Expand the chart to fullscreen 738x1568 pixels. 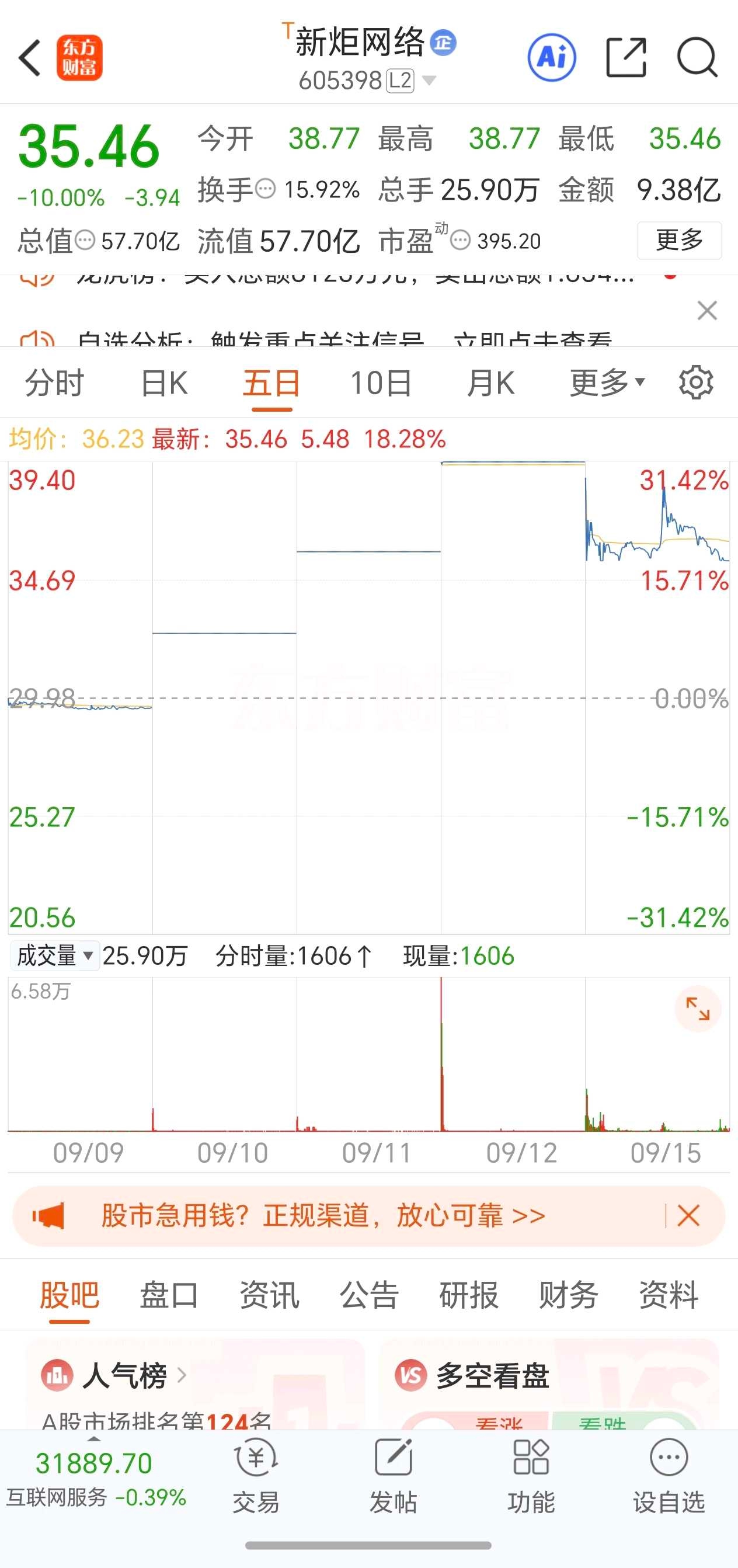698,1009
